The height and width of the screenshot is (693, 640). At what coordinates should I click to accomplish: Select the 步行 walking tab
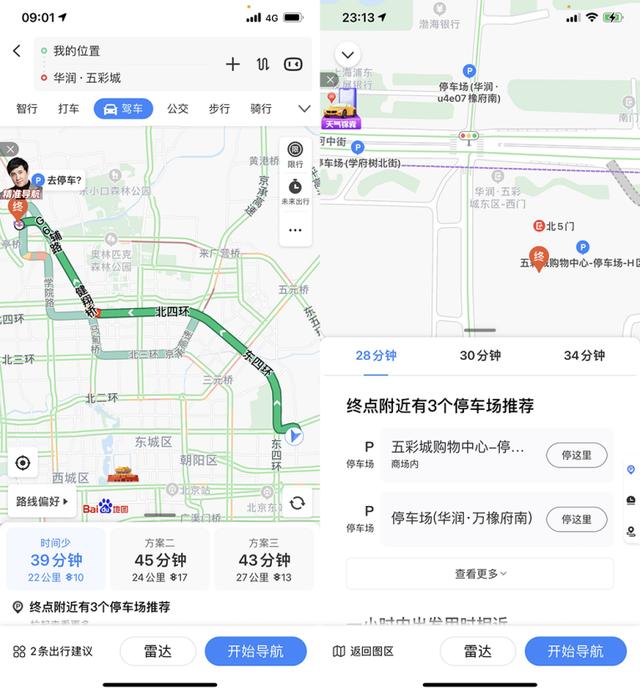(218, 109)
